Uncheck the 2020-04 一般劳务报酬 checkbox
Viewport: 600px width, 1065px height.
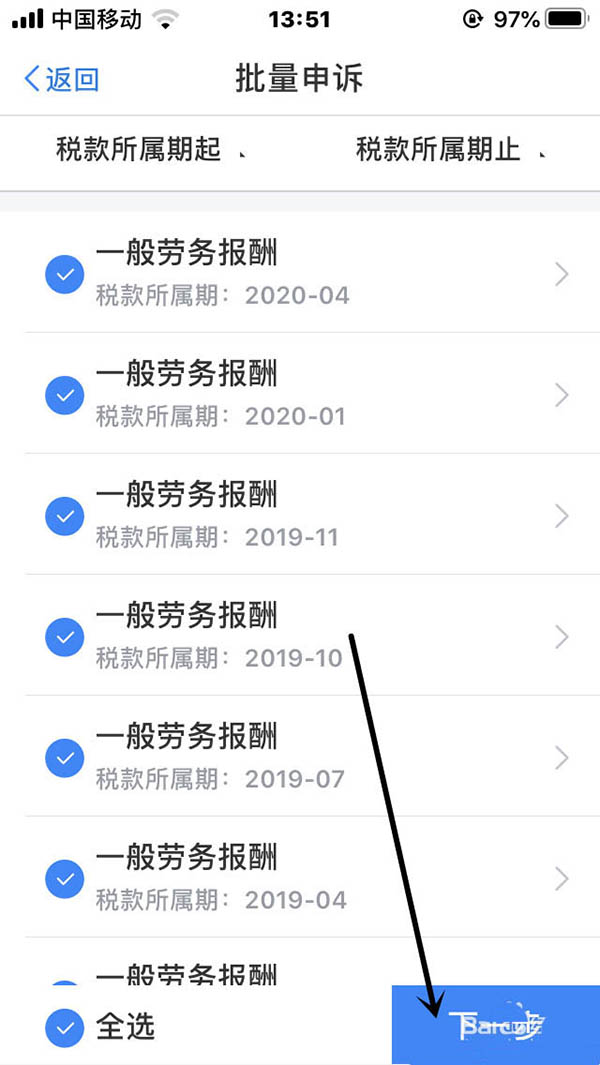65,274
